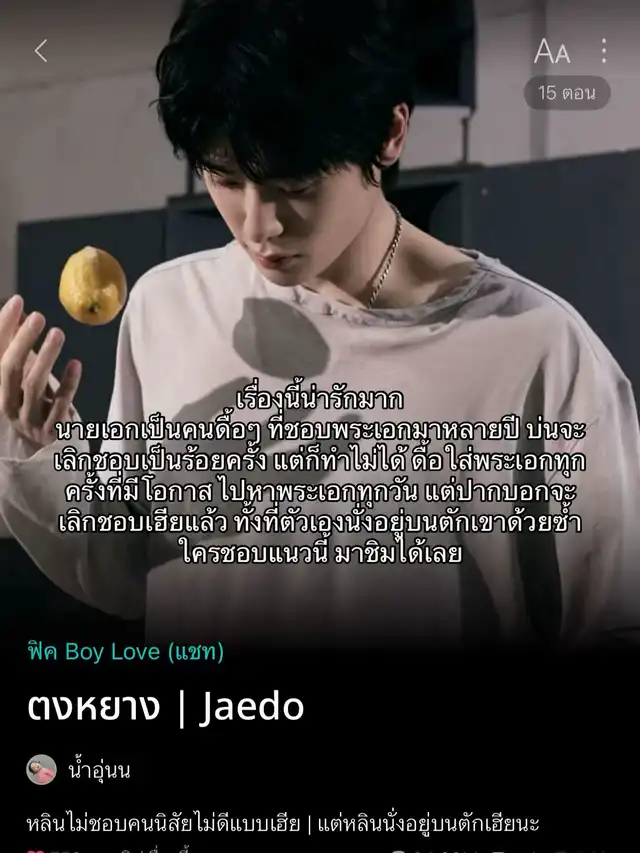Open the ฟิค Boy Love (แชท) category
640x853 pixels.
pos(126,651)
